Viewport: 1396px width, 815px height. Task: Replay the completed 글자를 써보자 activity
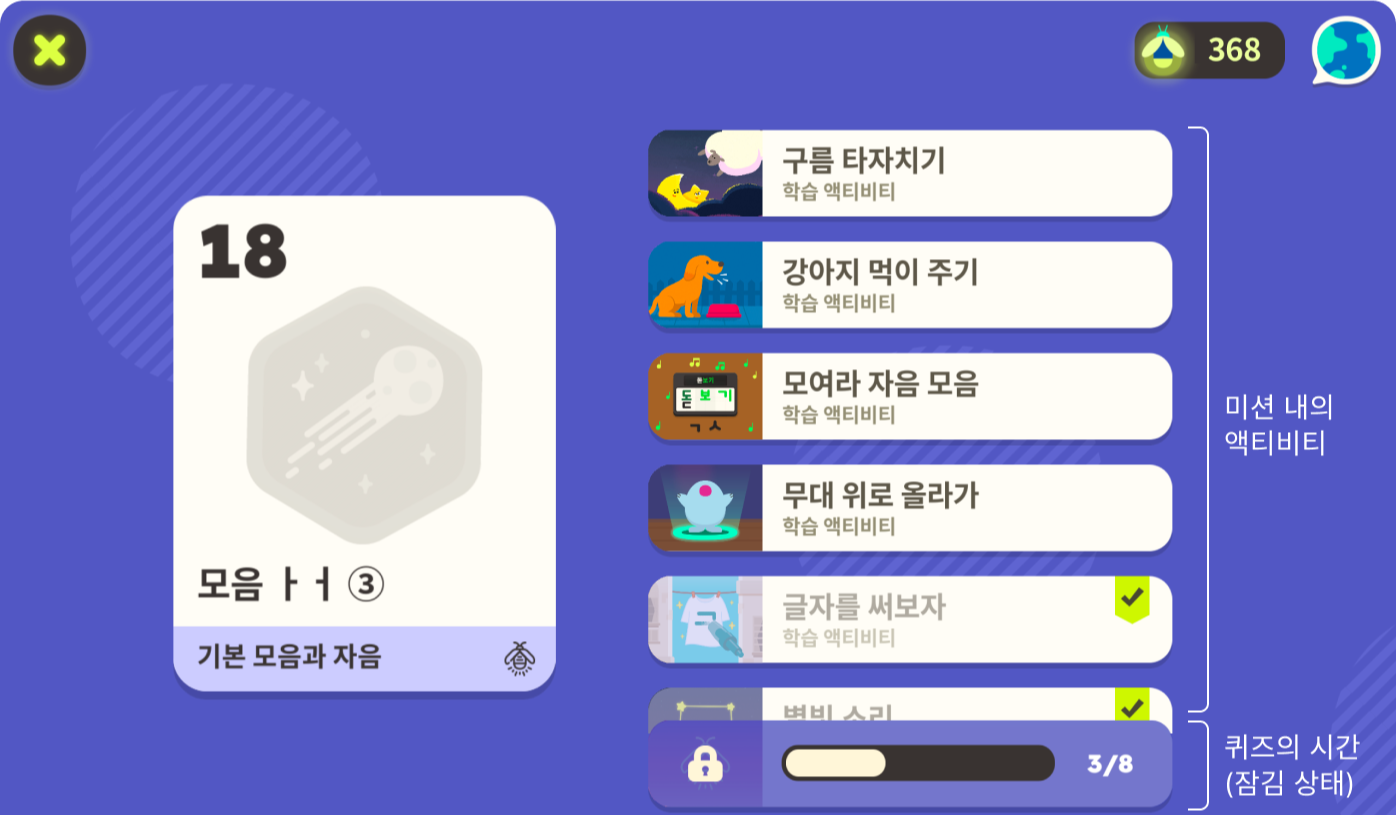tap(909, 619)
